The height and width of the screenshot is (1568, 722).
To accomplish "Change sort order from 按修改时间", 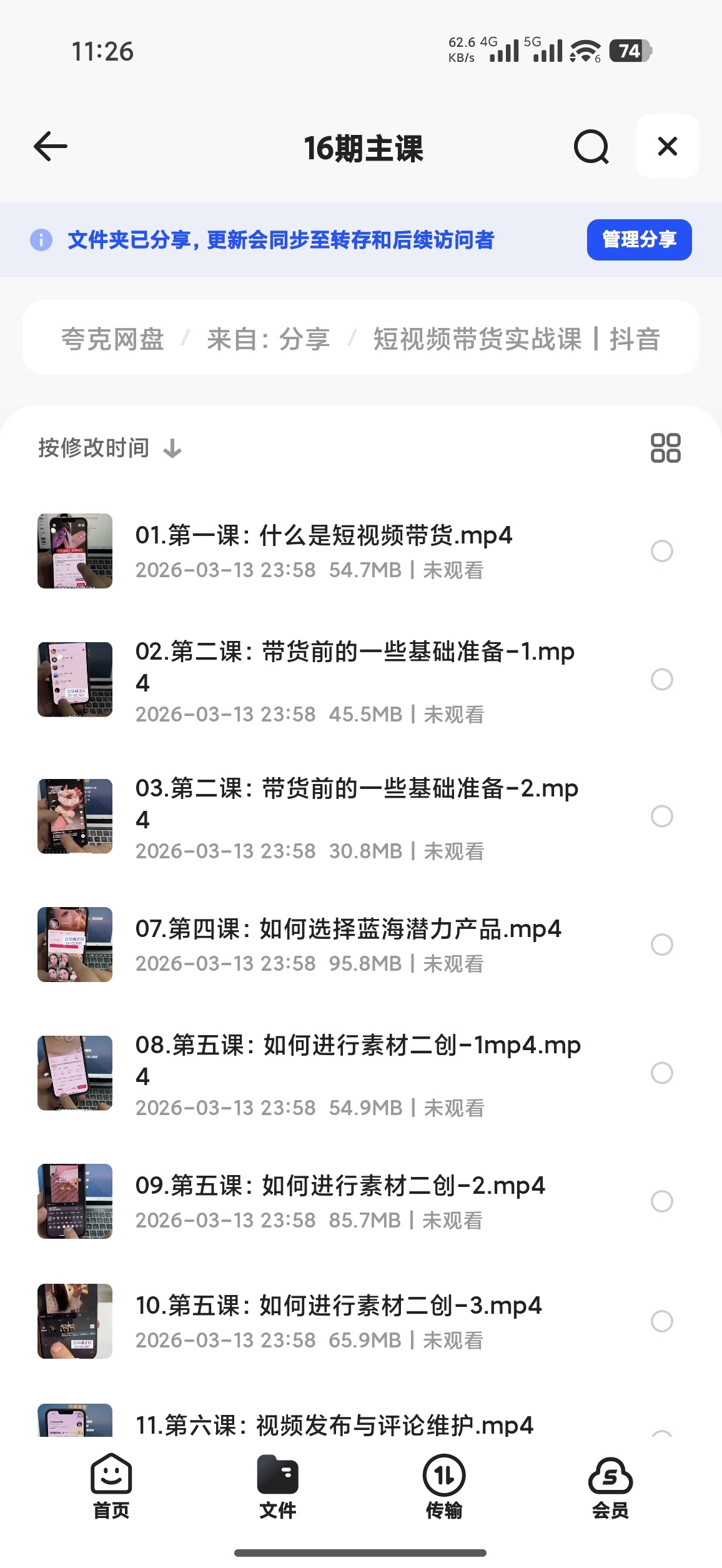I will (109, 448).
